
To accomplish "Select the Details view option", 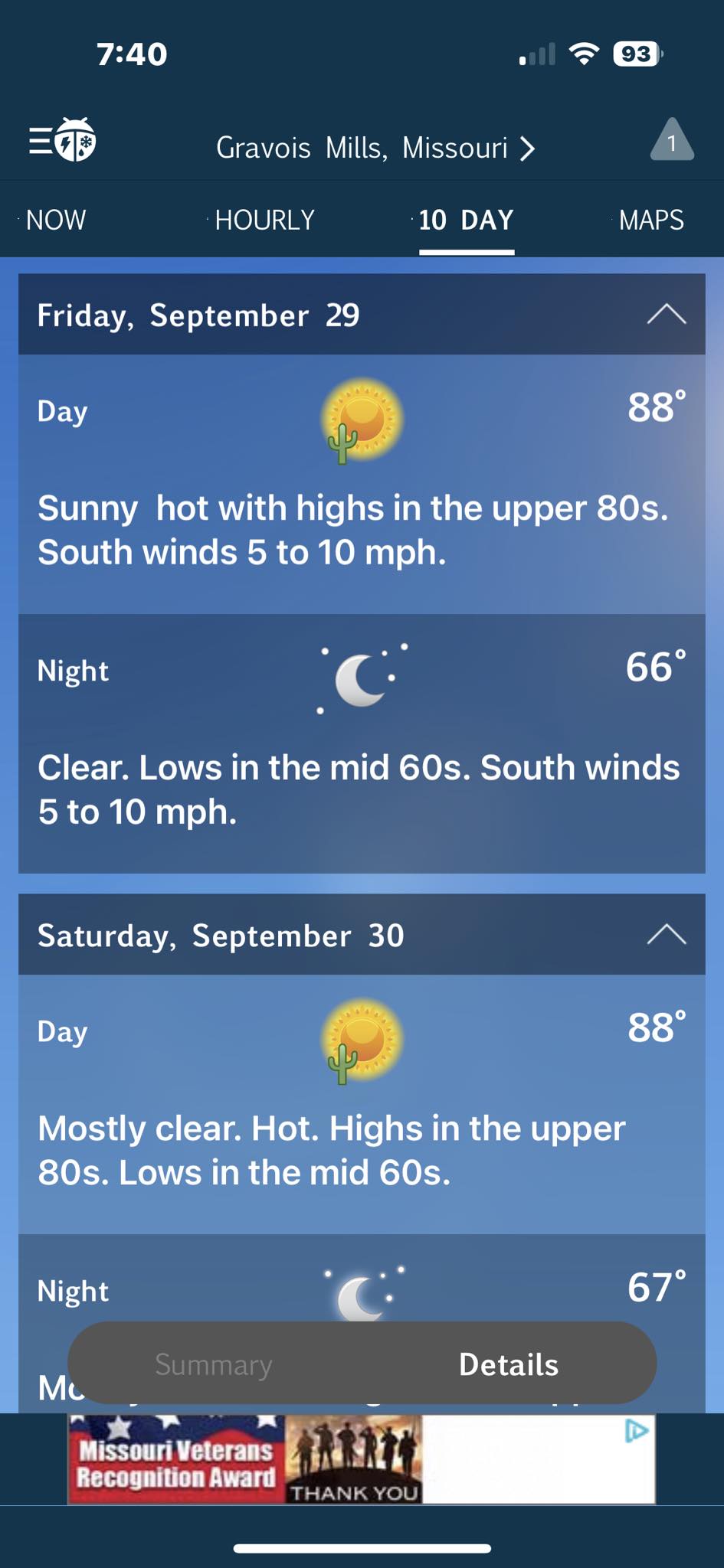I will point(509,1364).
